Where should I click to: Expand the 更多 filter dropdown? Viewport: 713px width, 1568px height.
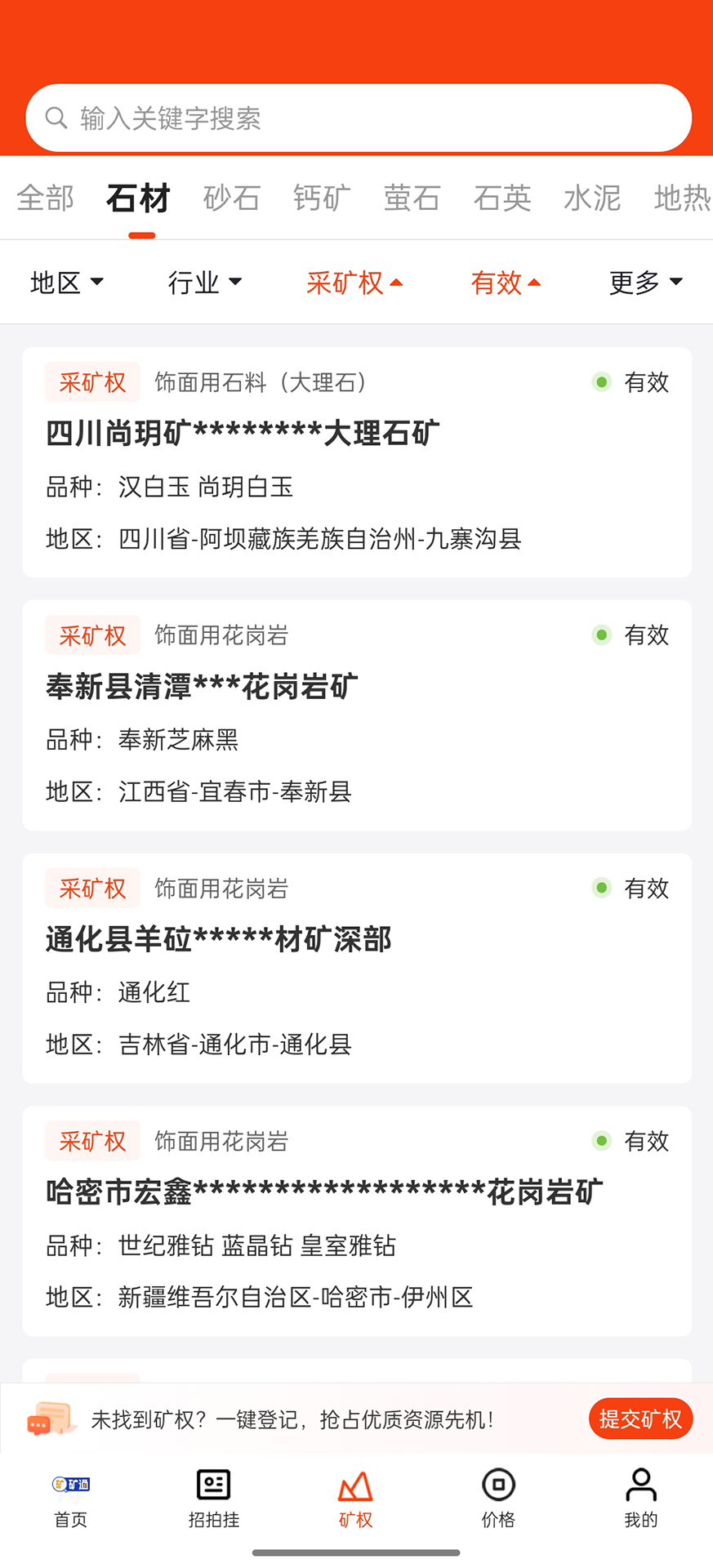[645, 282]
